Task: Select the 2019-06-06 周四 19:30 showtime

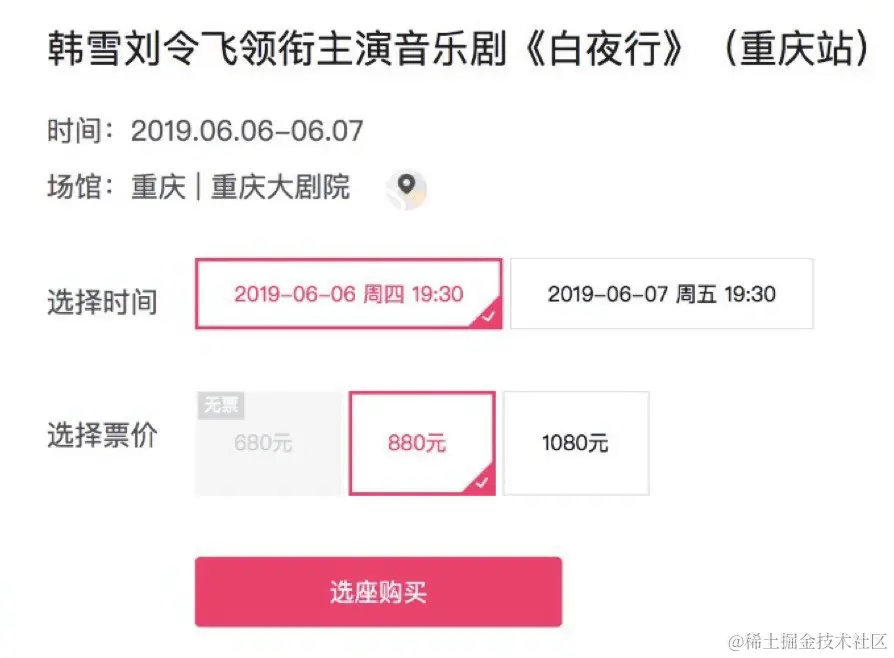Action: point(348,294)
